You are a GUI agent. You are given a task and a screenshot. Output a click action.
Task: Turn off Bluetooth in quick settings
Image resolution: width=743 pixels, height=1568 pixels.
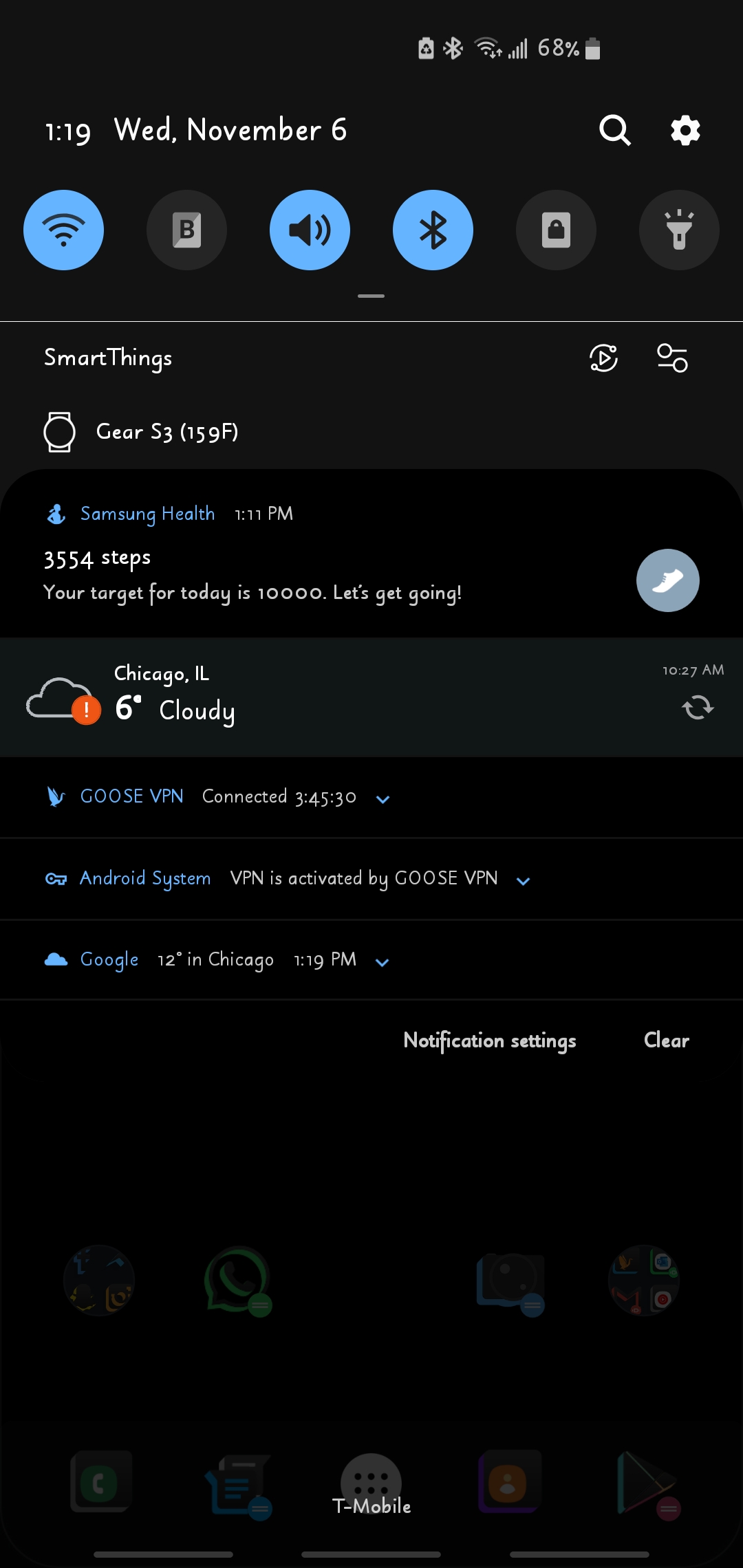[x=433, y=230]
